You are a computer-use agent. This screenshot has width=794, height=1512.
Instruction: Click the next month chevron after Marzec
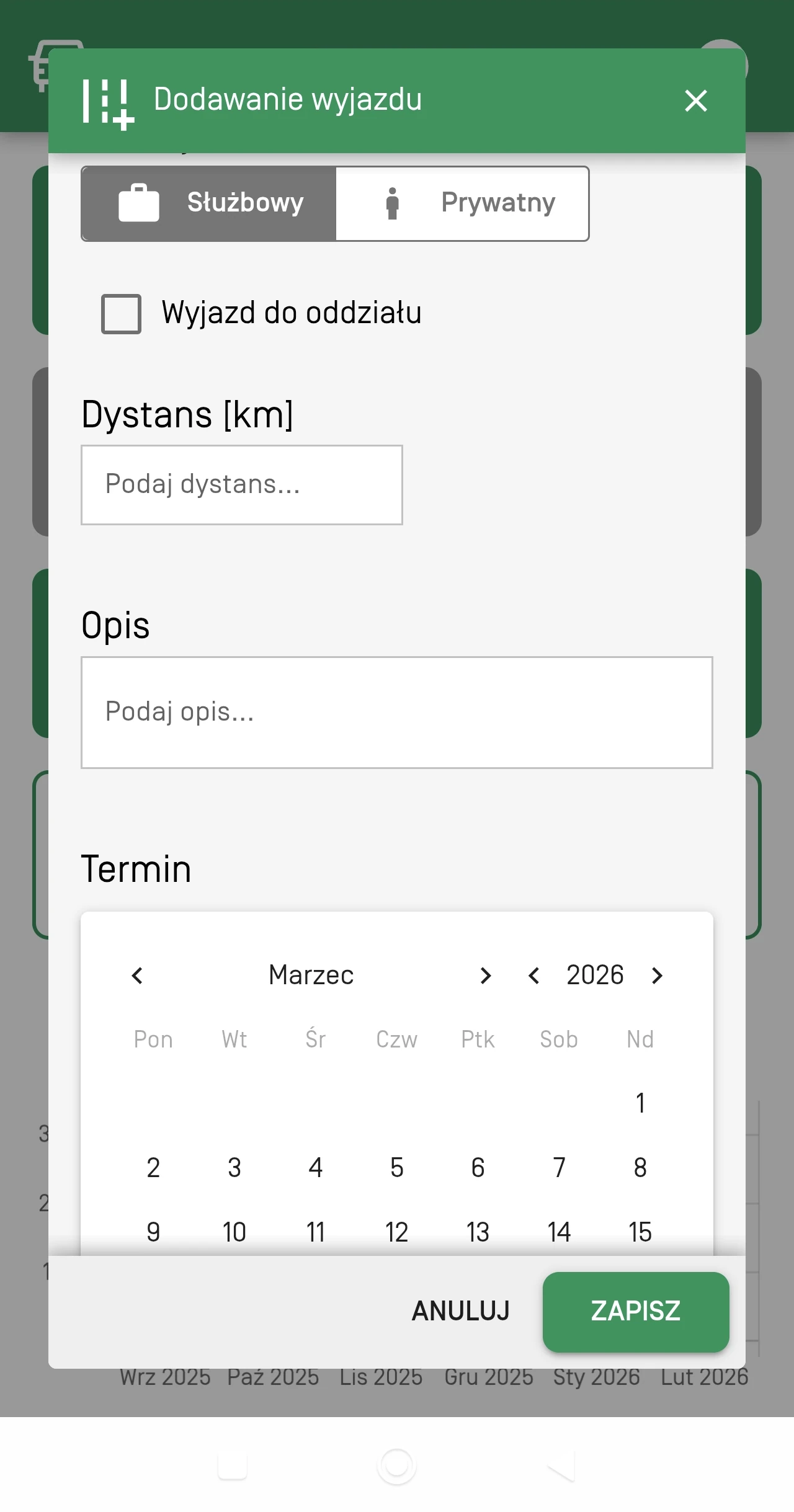click(x=486, y=976)
